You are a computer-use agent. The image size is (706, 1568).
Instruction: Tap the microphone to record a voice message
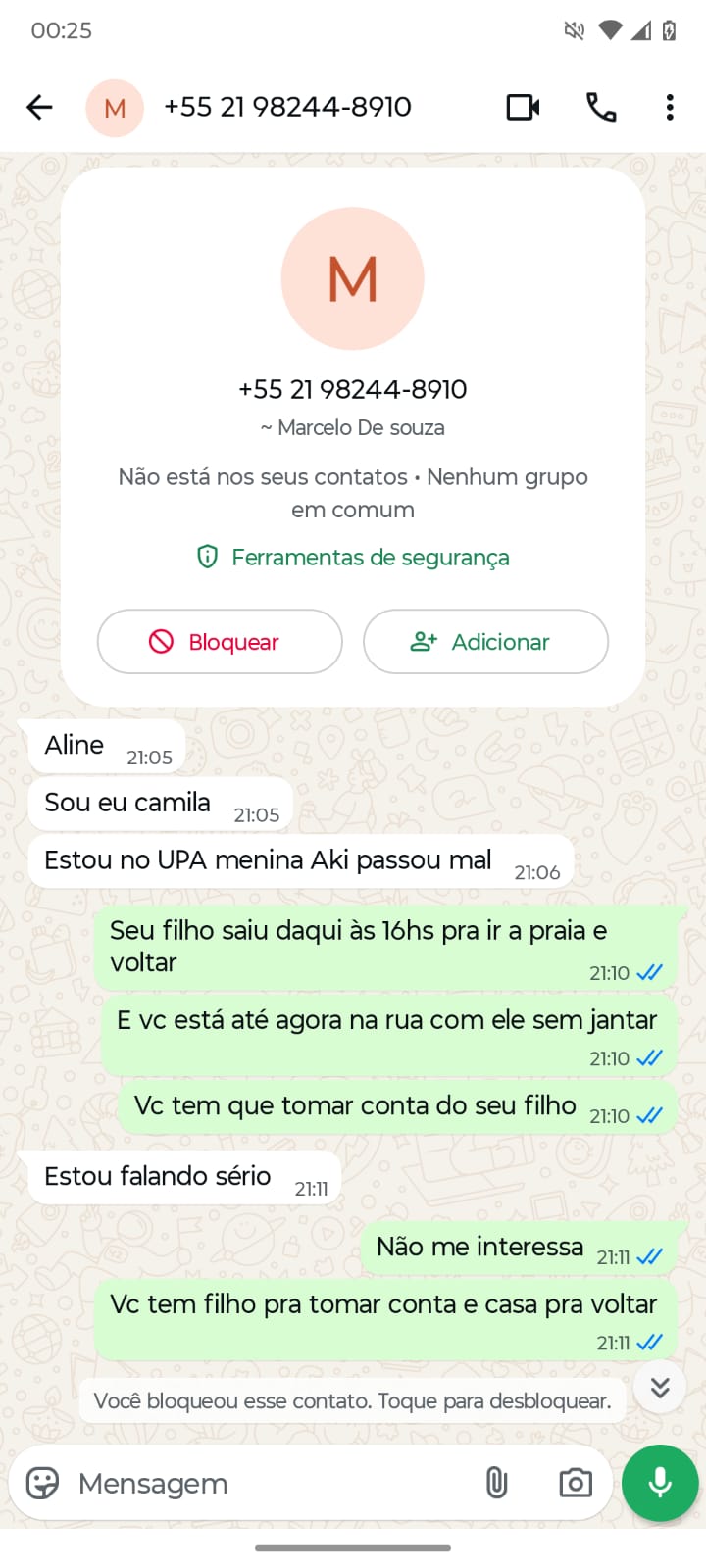pyautogui.click(x=660, y=1483)
